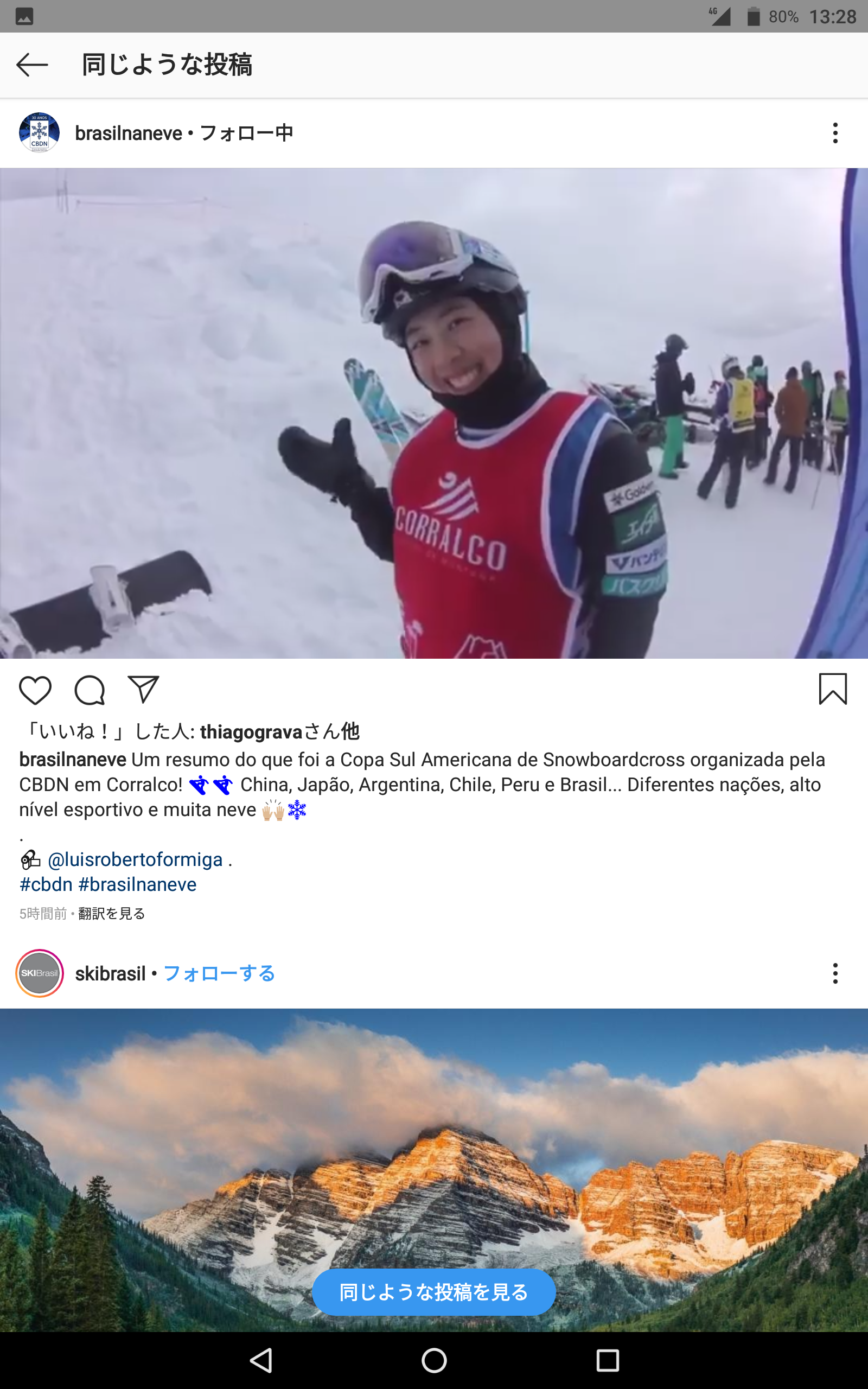This screenshot has height=1389, width=868.
Task: Open the #cbdn hashtag
Action: pos(46,884)
